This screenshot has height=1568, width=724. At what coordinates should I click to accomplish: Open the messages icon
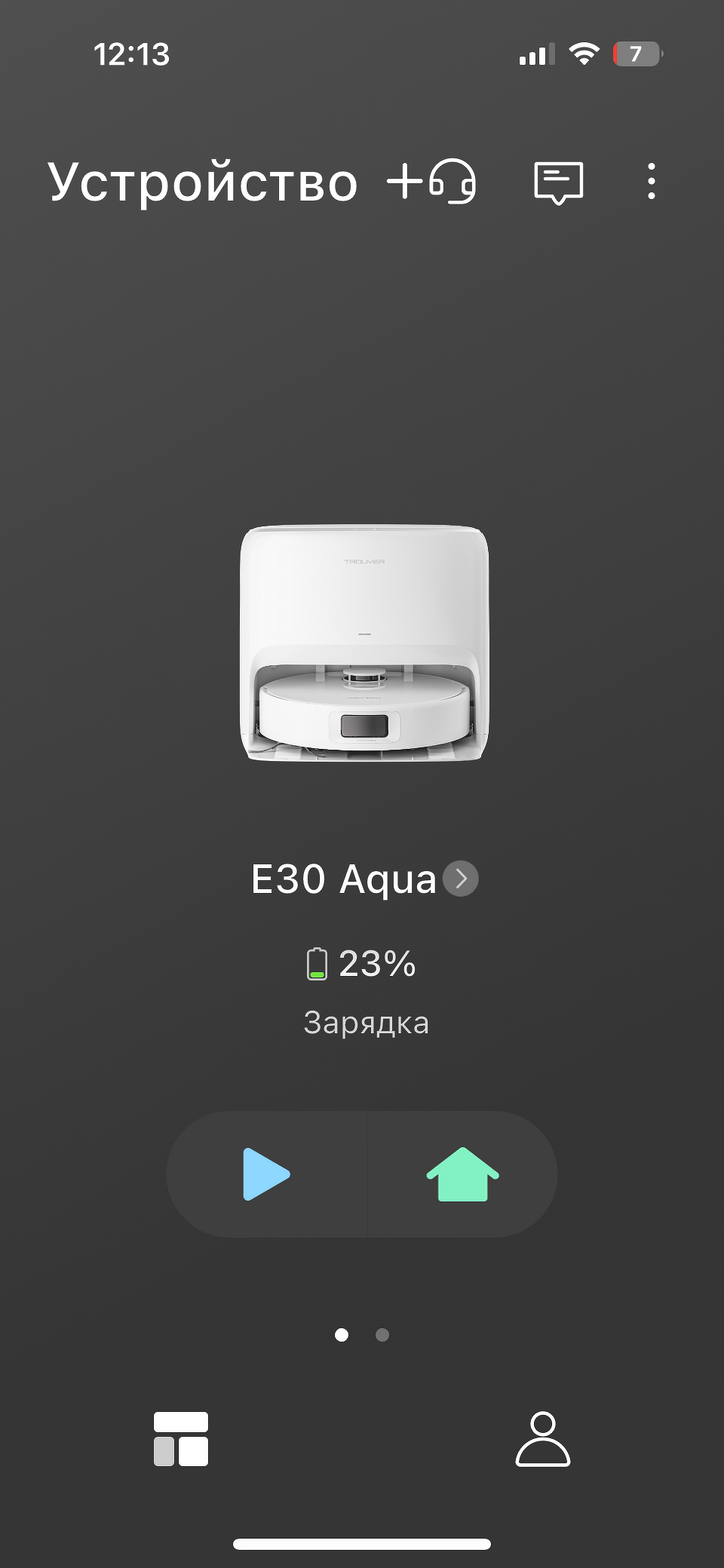[558, 183]
